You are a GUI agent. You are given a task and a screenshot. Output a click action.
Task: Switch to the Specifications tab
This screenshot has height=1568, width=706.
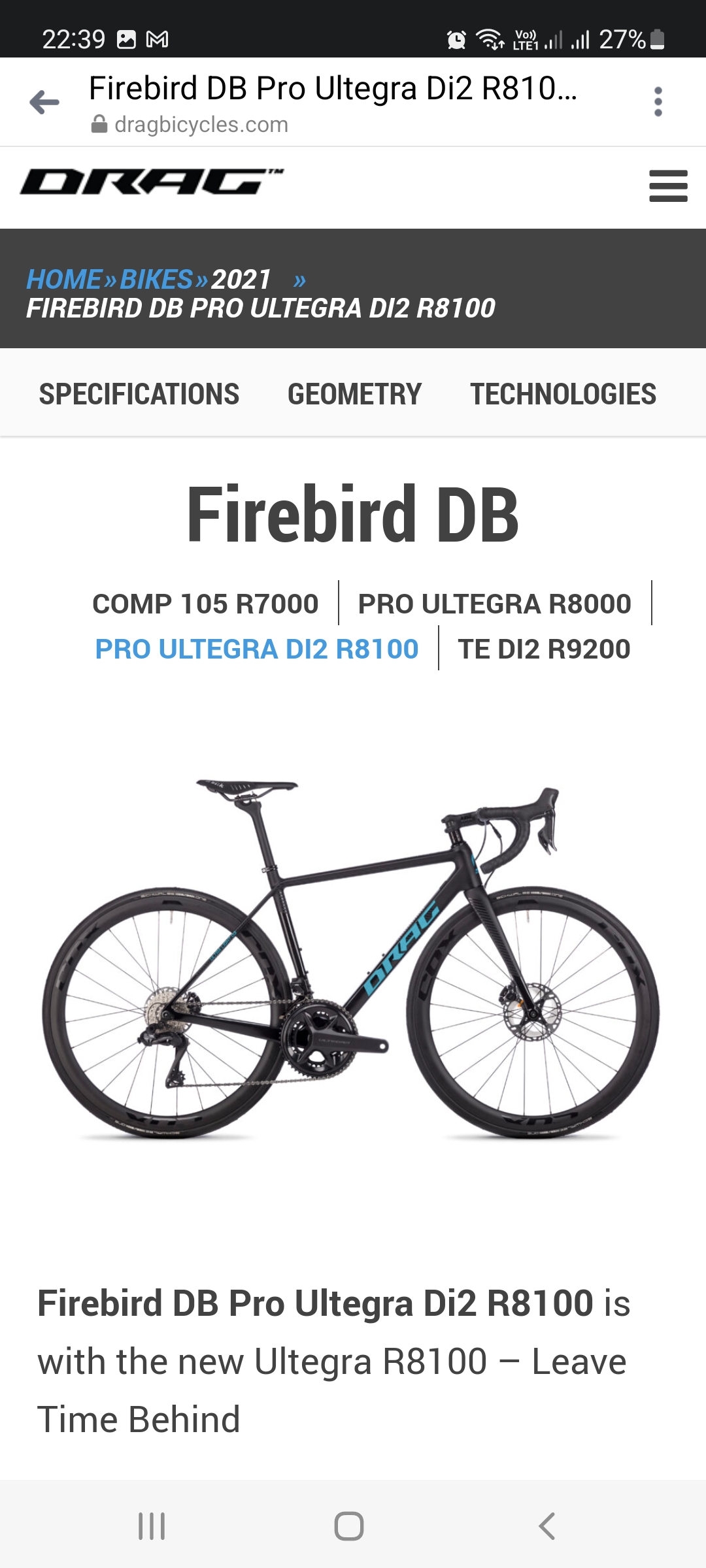(139, 394)
